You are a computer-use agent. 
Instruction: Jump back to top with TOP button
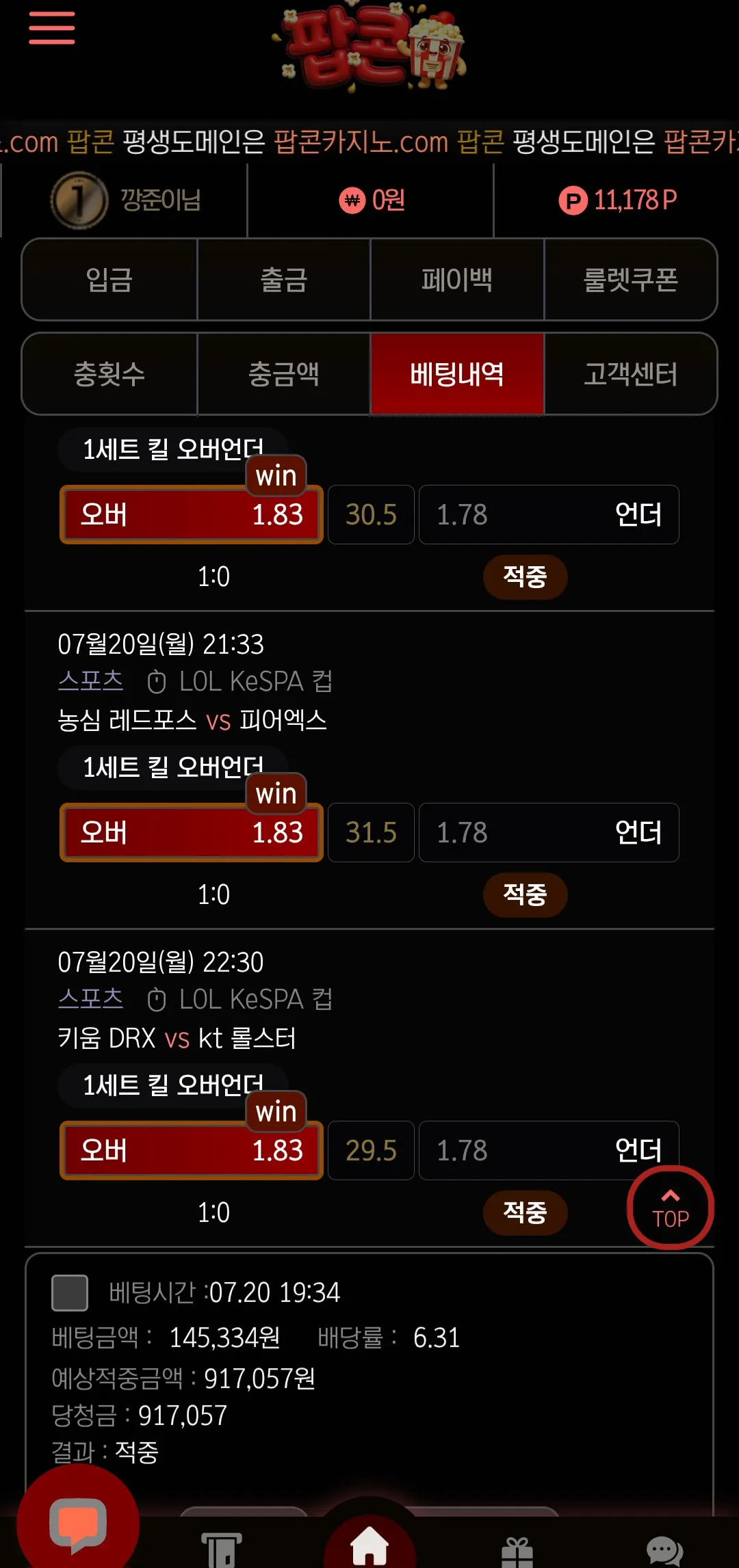click(x=671, y=1208)
